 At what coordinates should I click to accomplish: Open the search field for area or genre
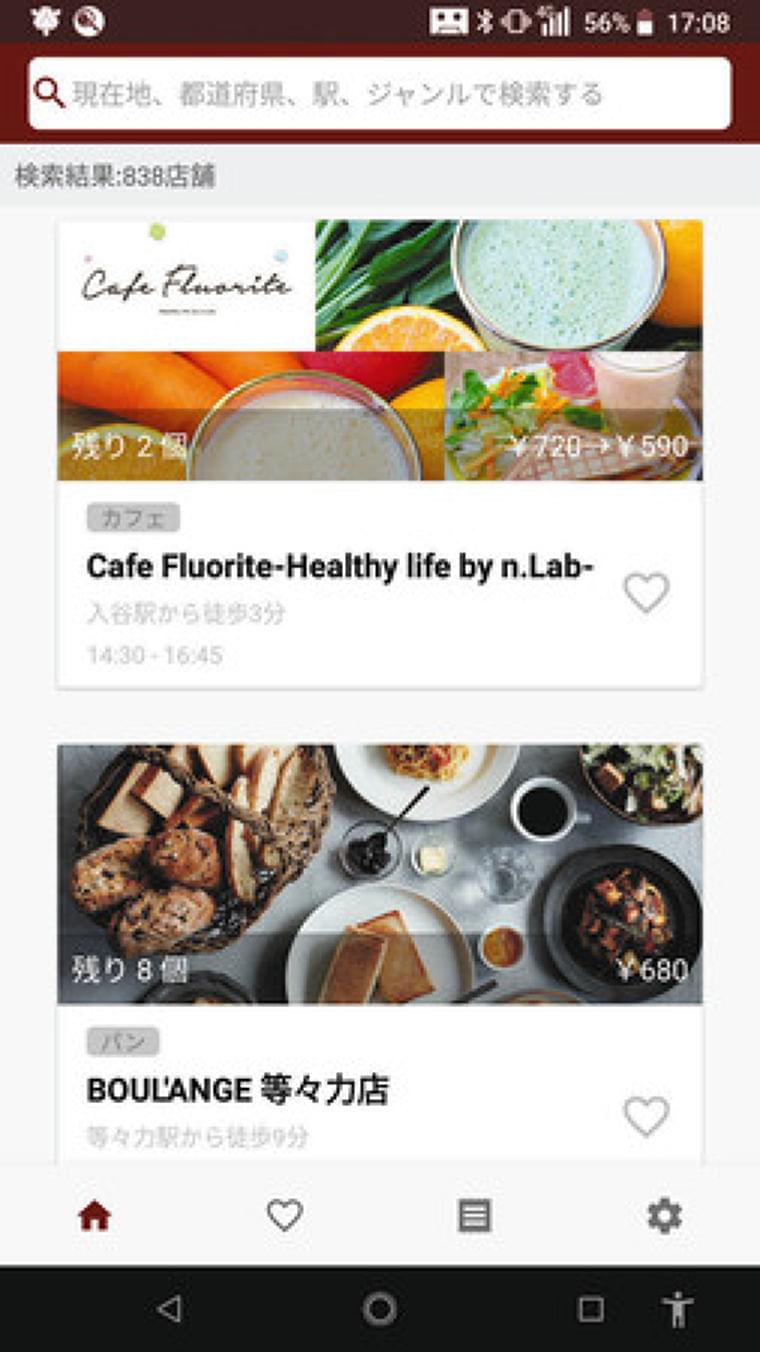[x=380, y=94]
